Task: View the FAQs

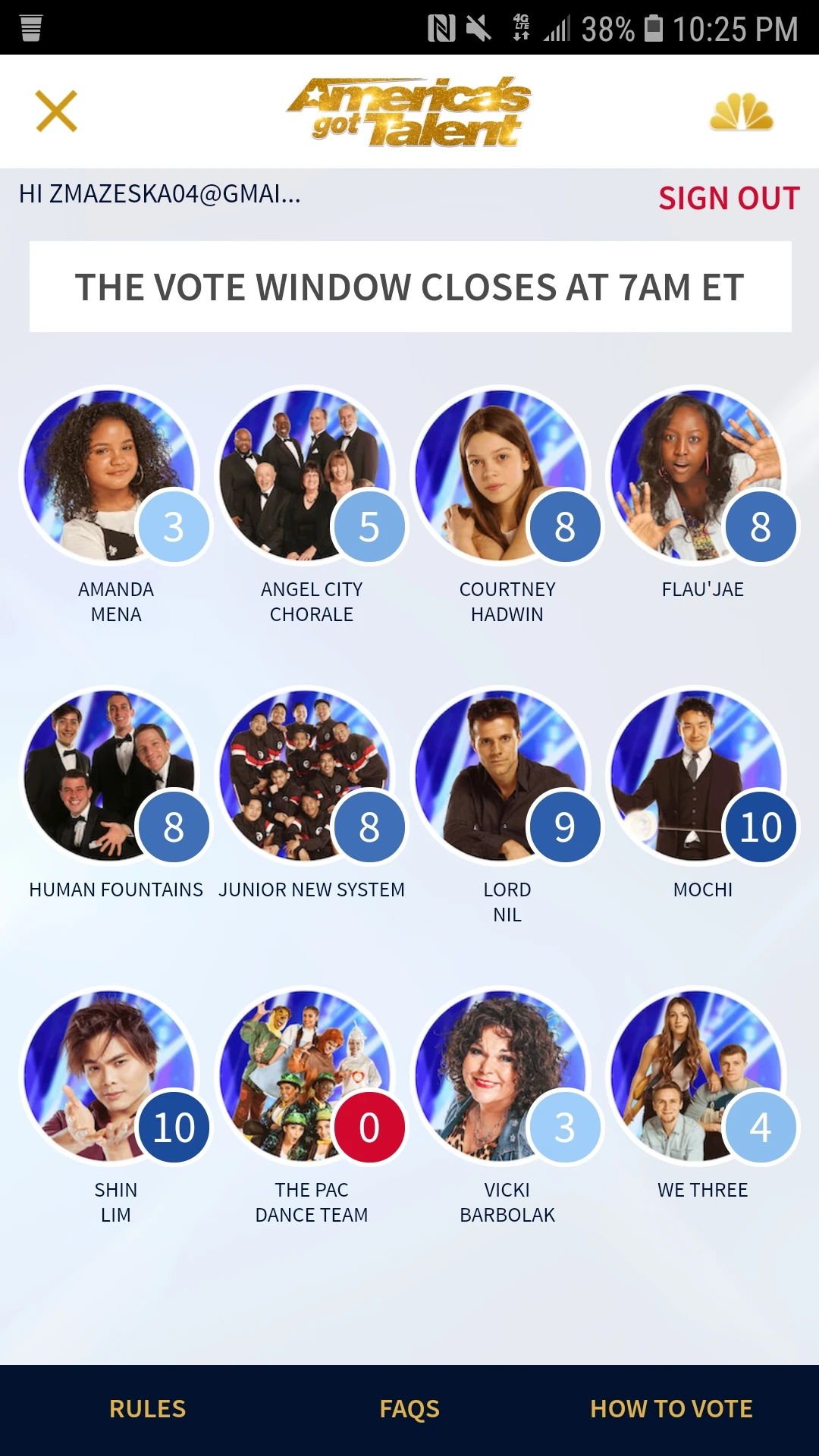Action: click(x=409, y=1408)
